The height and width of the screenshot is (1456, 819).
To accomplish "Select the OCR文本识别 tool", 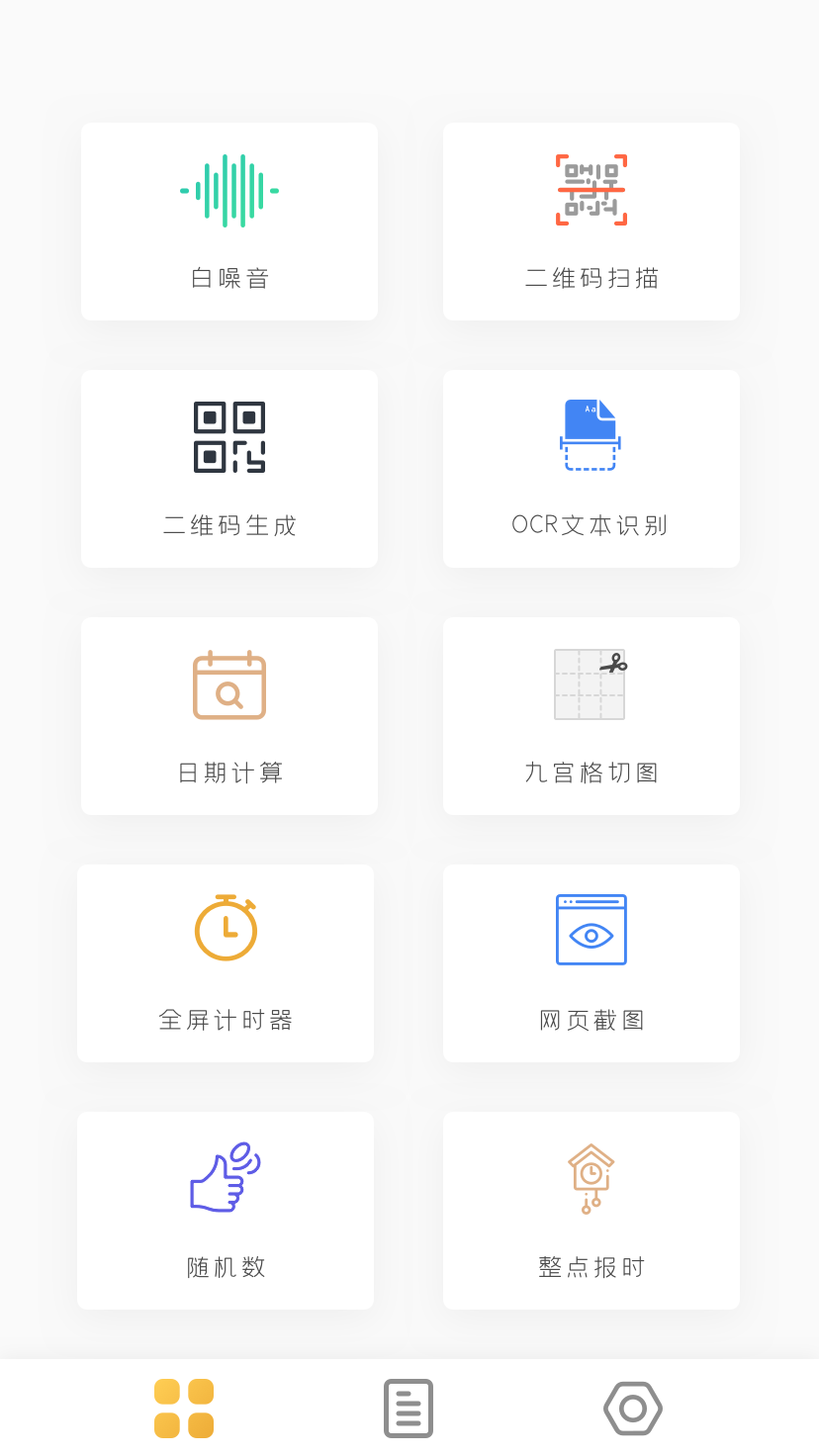I will pos(591,469).
